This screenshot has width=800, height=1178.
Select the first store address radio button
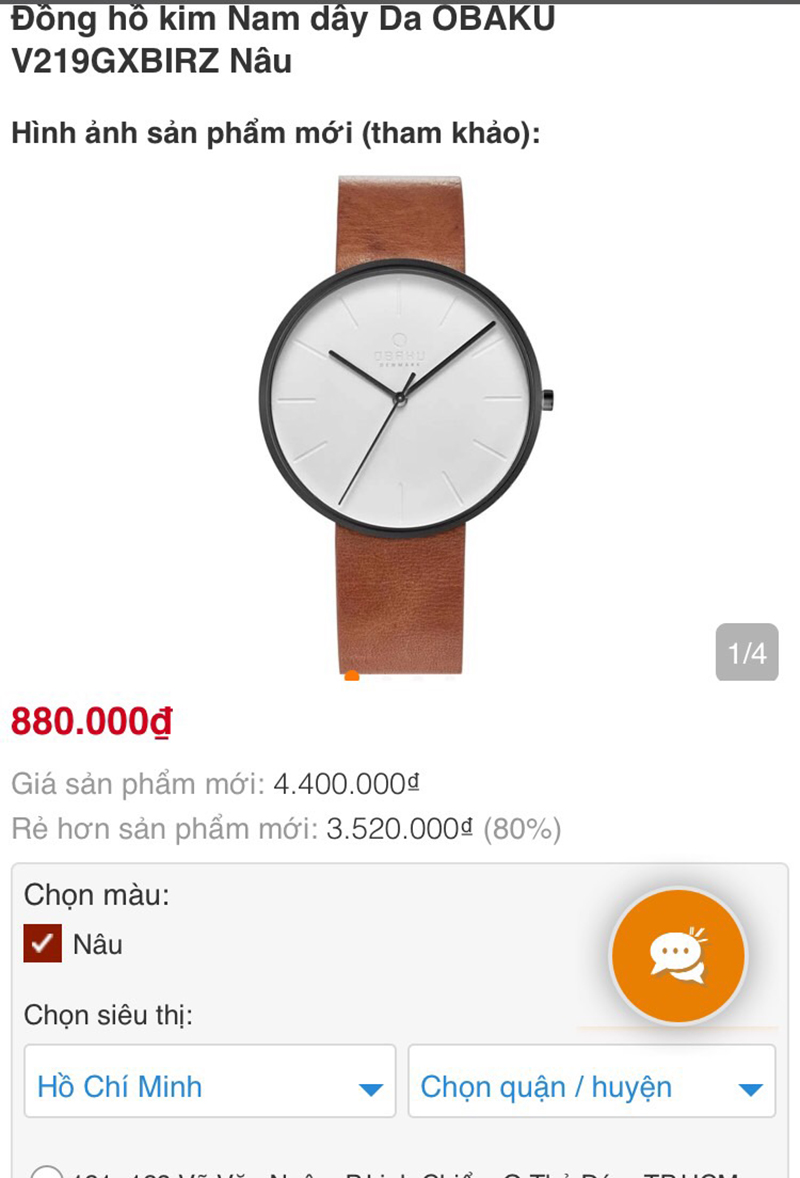pyautogui.click(x=46, y=1172)
